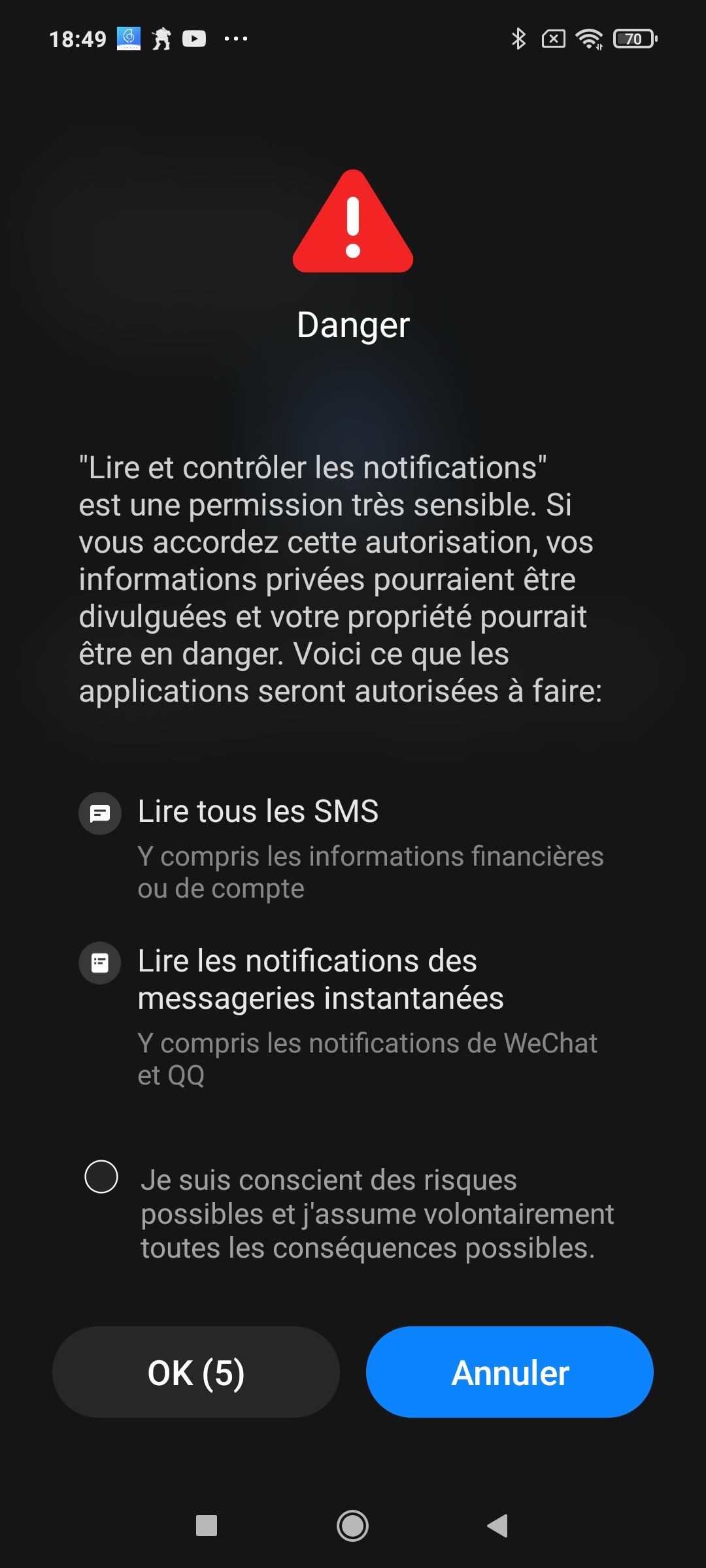Check the 'Je suis conscient des risques' box
Image resolution: width=706 pixels, height=1568 pixels.
101,1177
